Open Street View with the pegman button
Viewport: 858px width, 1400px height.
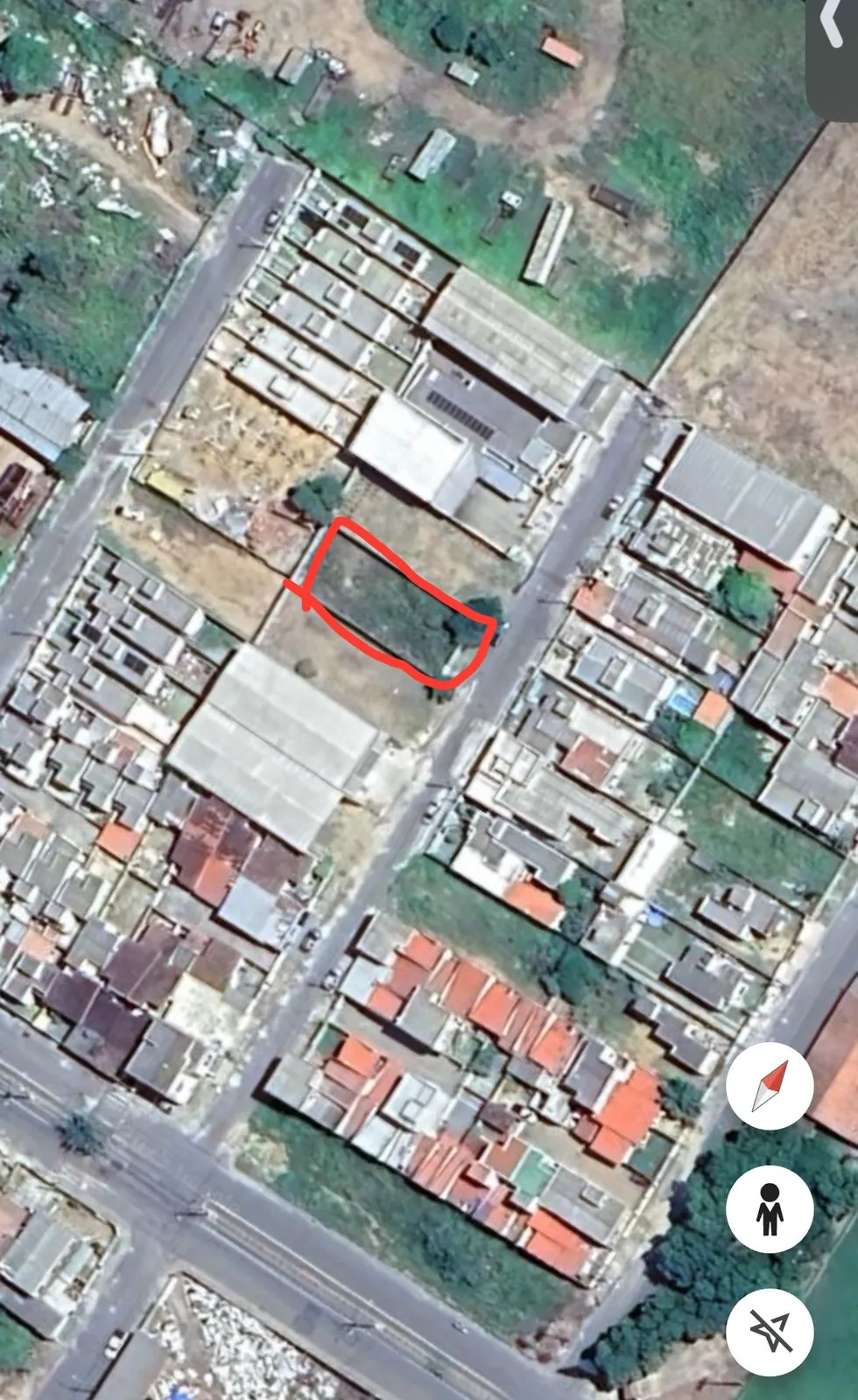[770, 1208]
